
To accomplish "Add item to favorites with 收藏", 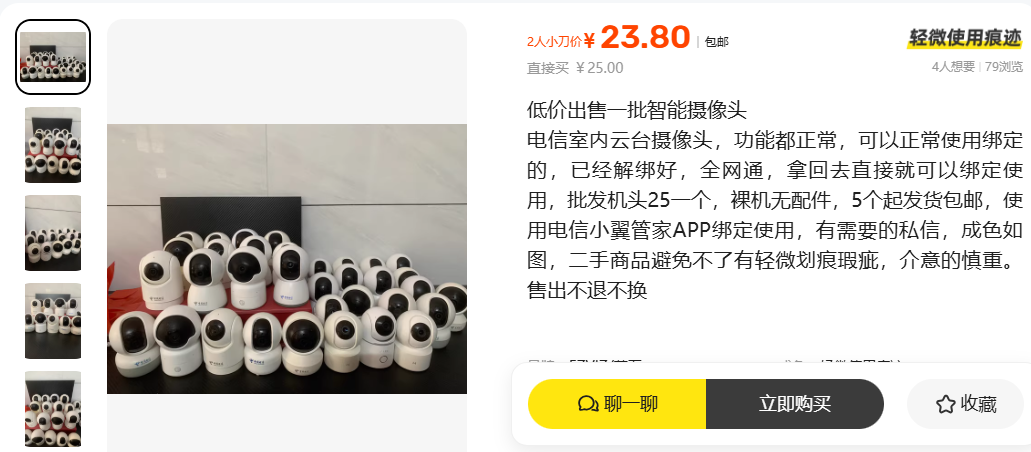I will [x=966, y=404].
